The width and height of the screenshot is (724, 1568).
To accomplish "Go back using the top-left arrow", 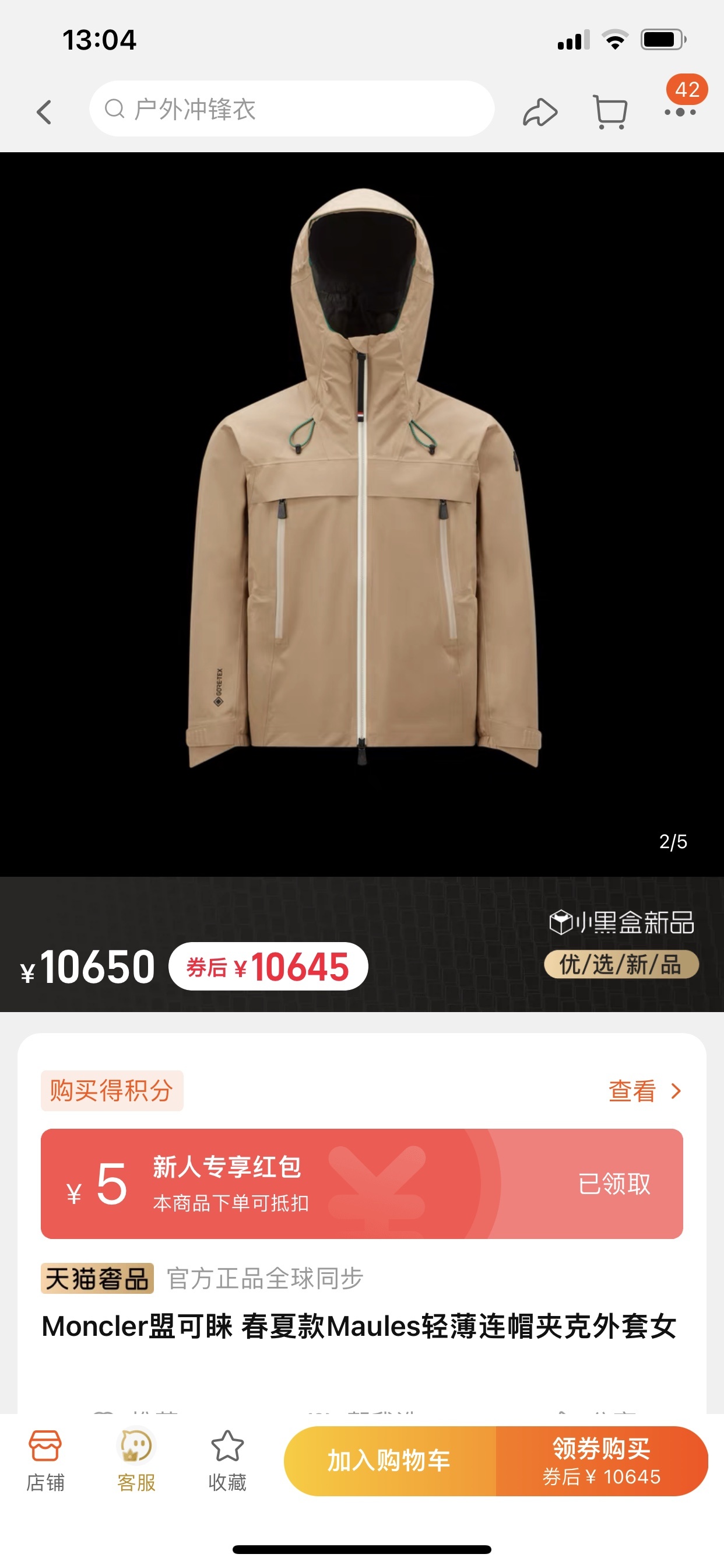I will (44, 112).
